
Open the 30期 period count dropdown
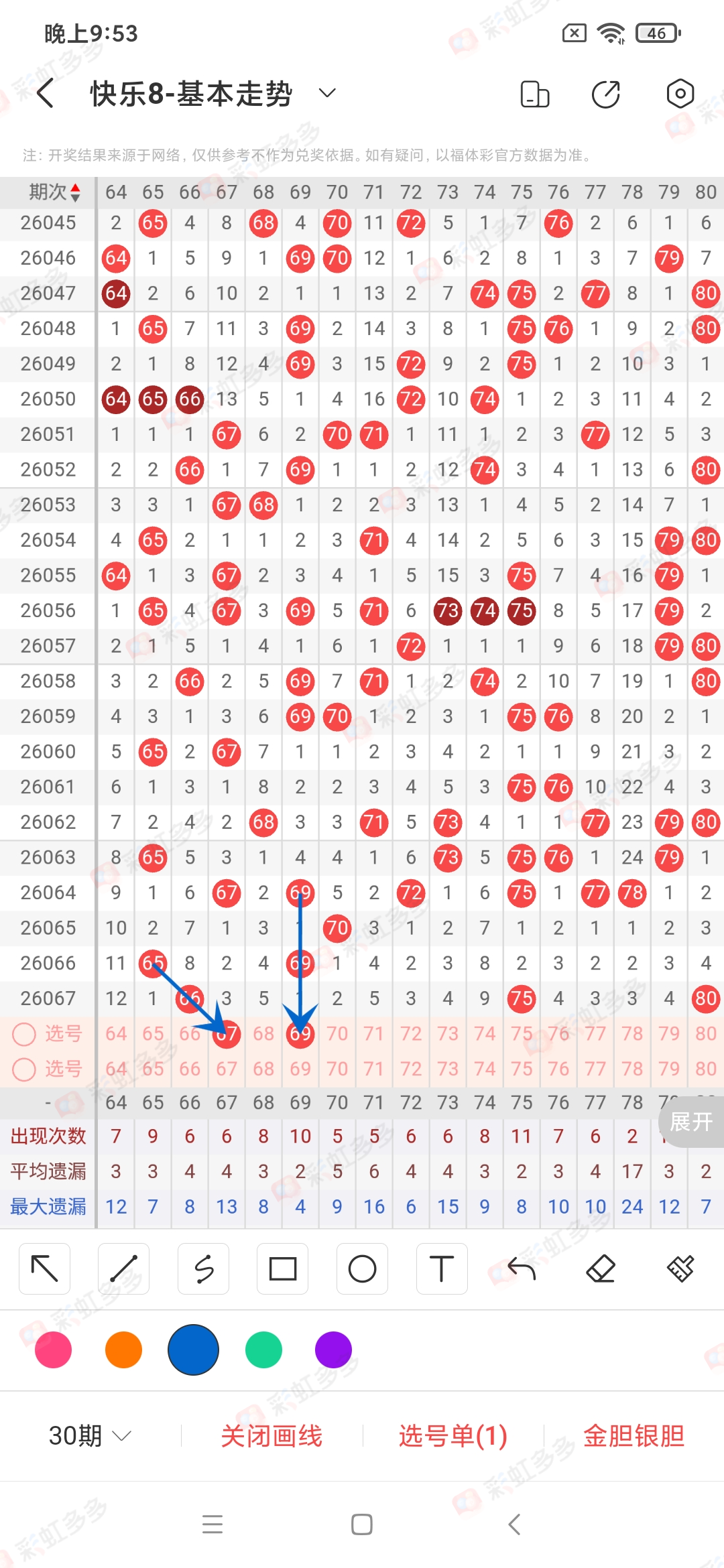[90, 1435]
